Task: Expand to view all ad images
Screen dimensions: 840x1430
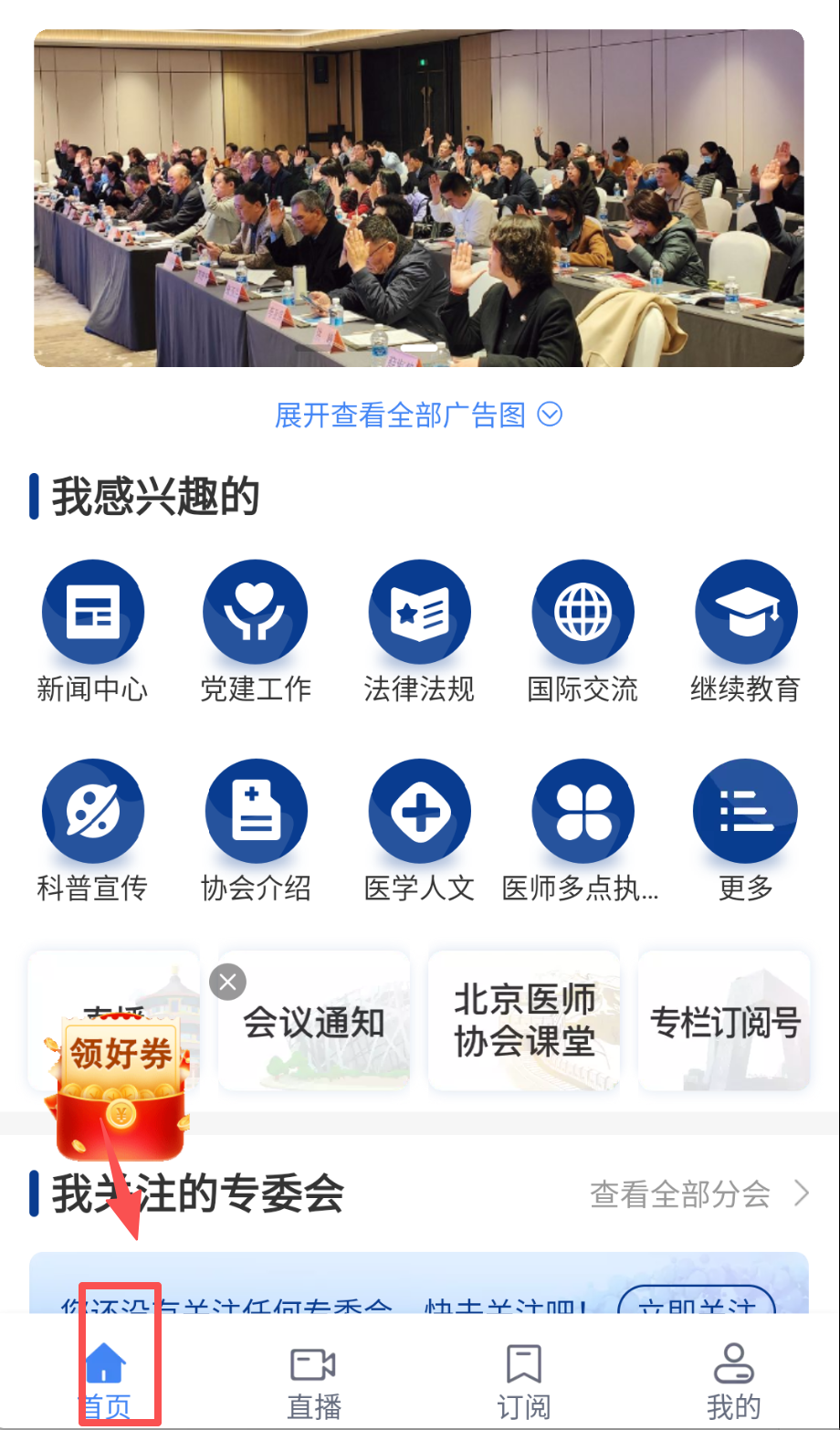Action: point(418,415)
